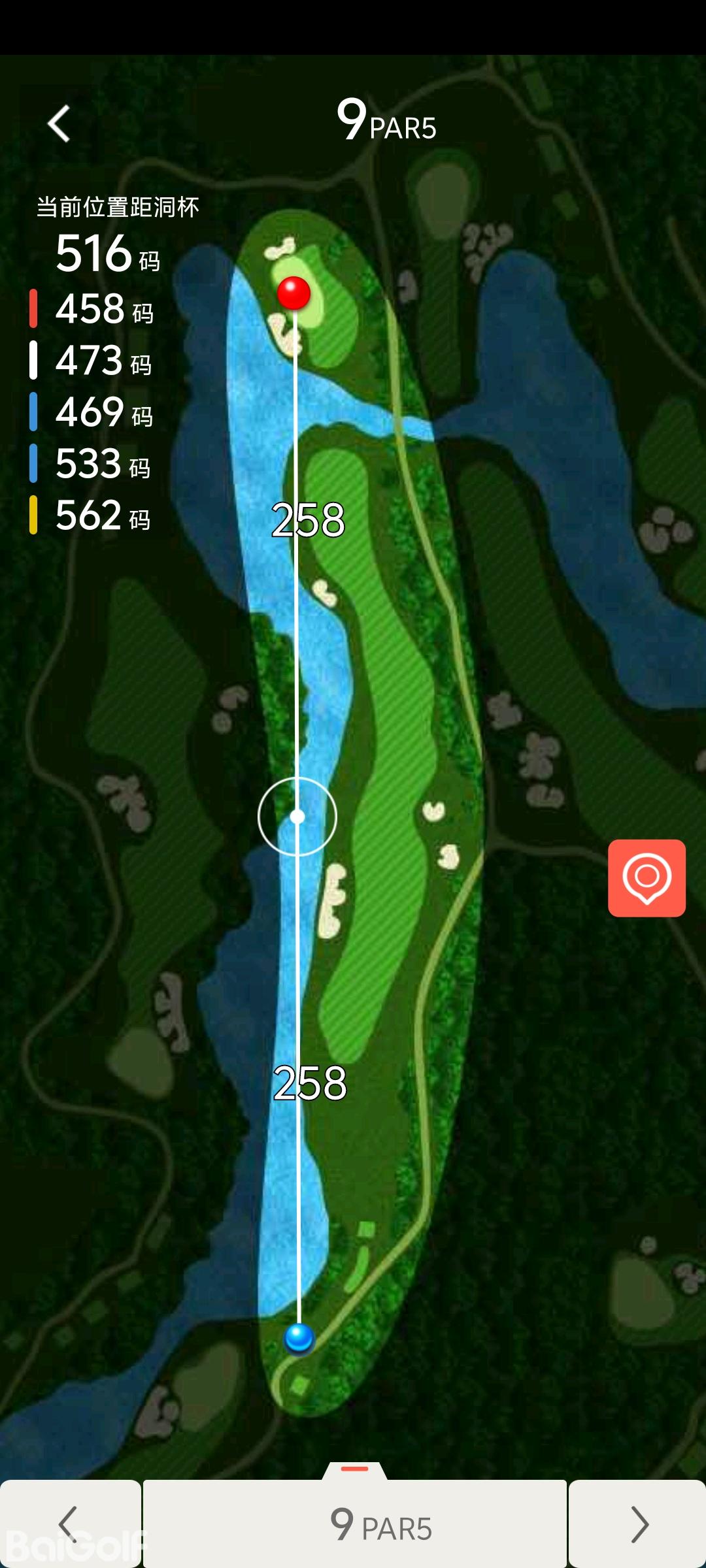Tap the orange location pin button
This screenshot has height=1568, width=706.
click(647, 877)
